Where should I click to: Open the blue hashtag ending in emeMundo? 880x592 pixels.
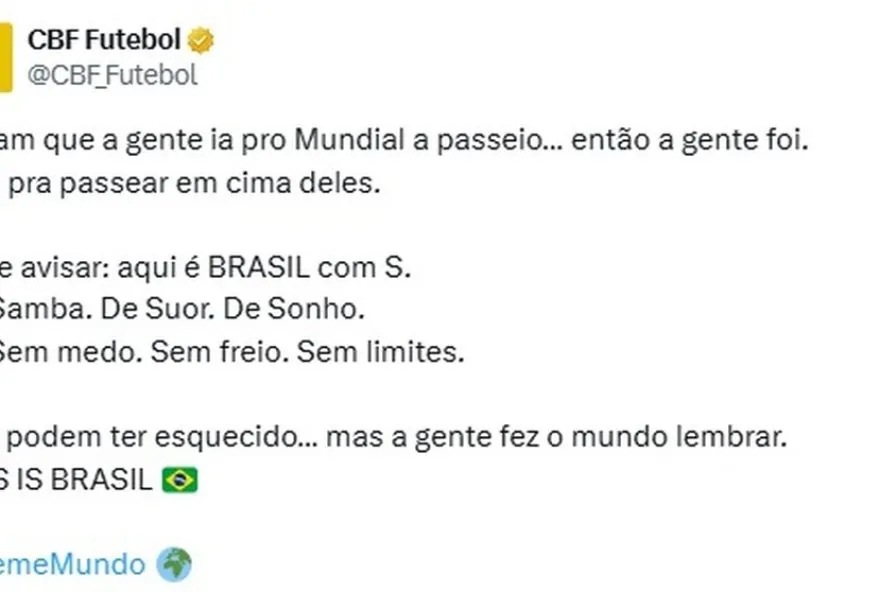[x=72, y=564]
